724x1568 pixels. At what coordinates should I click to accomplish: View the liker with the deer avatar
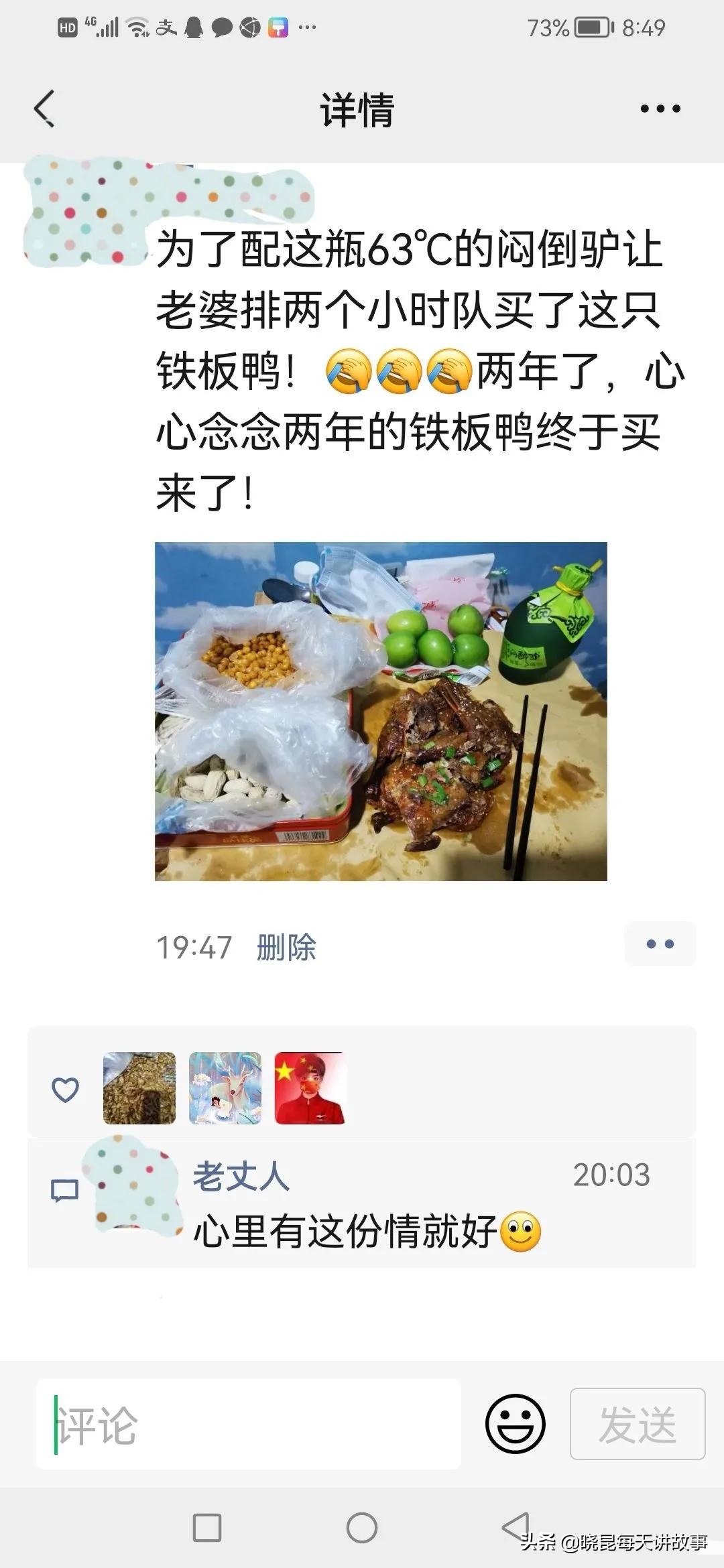click(225, 1088)
